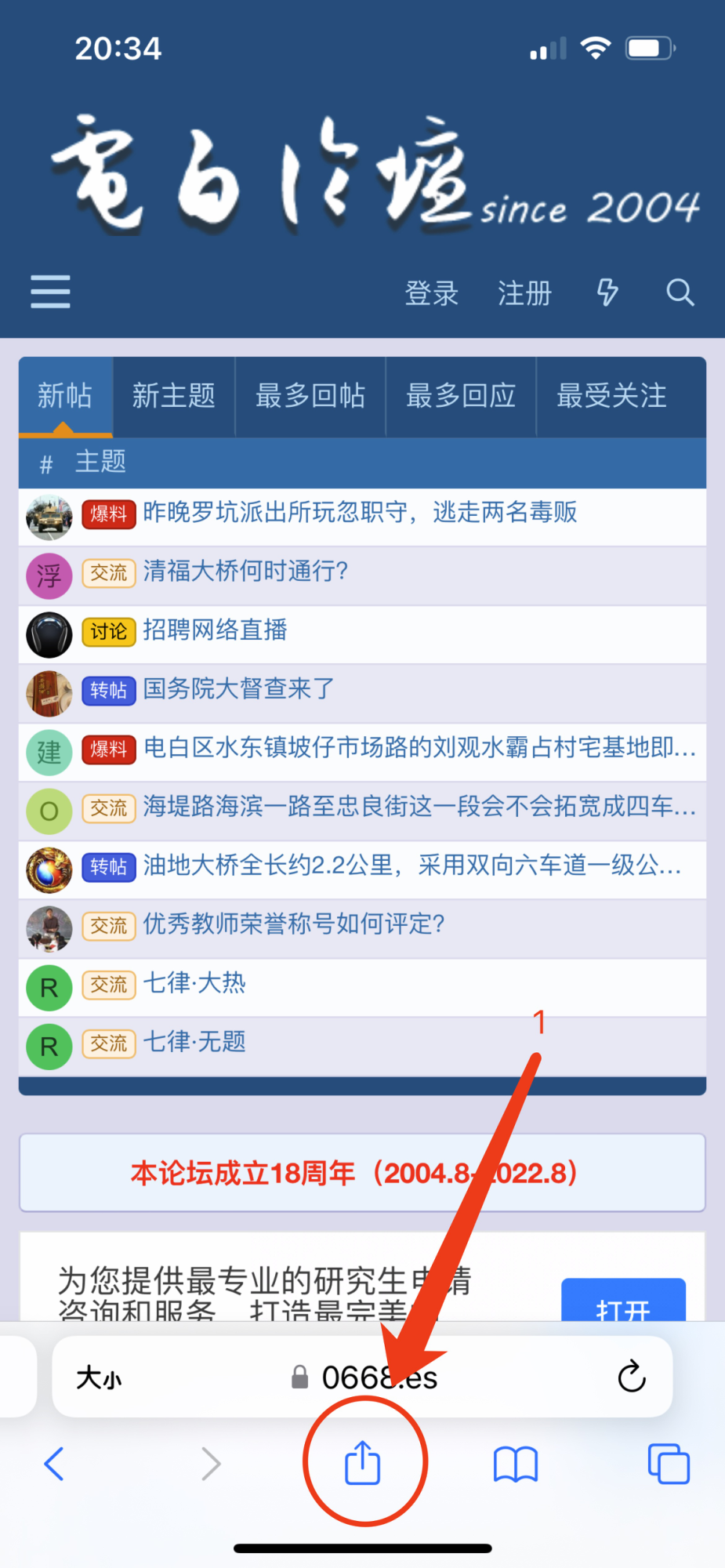Image resolution: width=725 pixels, height=1568 pixels.
Task: Tap the 注册 register link
Action: 524,293
